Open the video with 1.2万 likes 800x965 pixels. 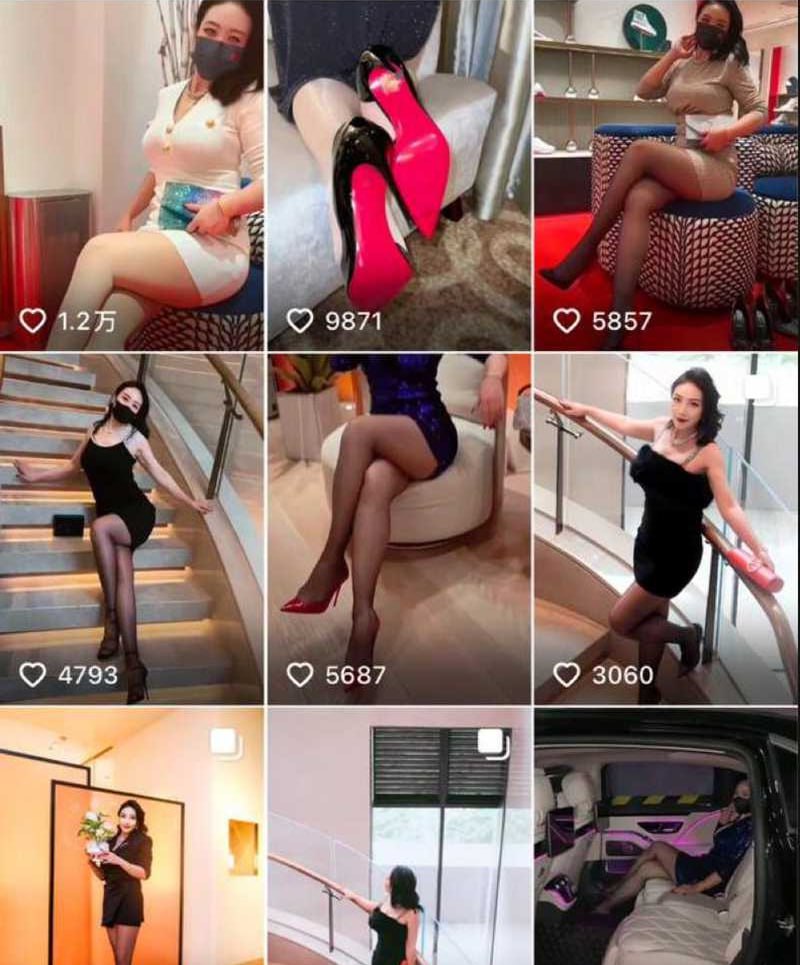131,175
